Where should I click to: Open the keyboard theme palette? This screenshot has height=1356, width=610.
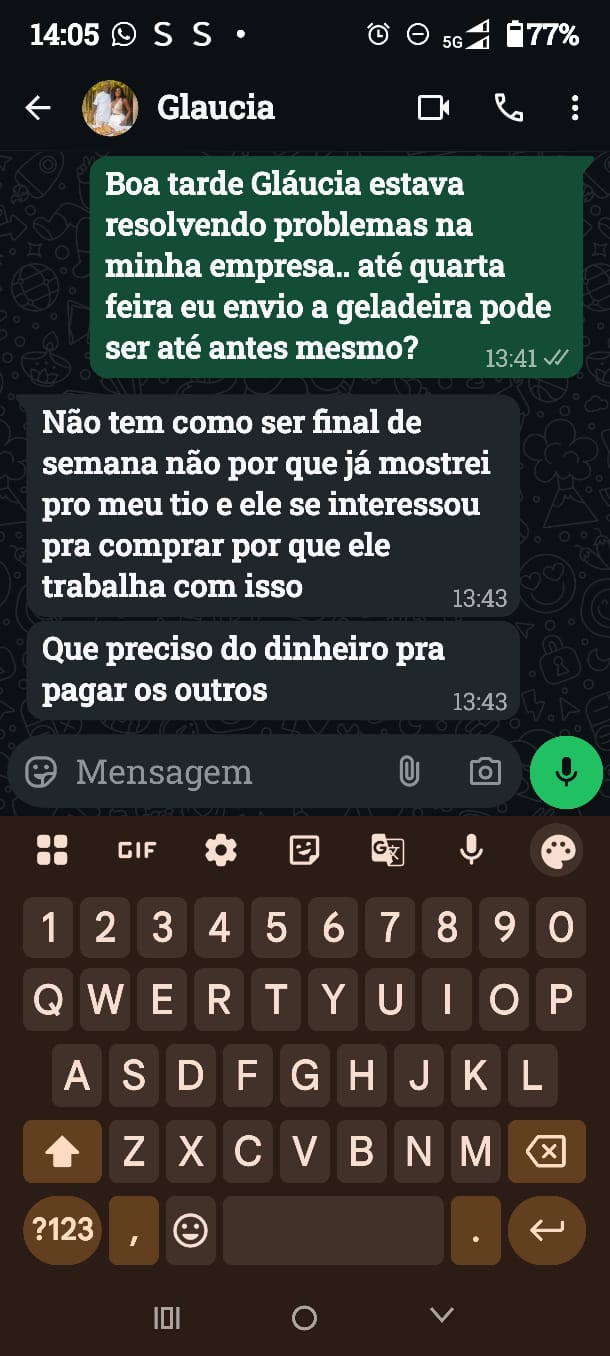558,851
